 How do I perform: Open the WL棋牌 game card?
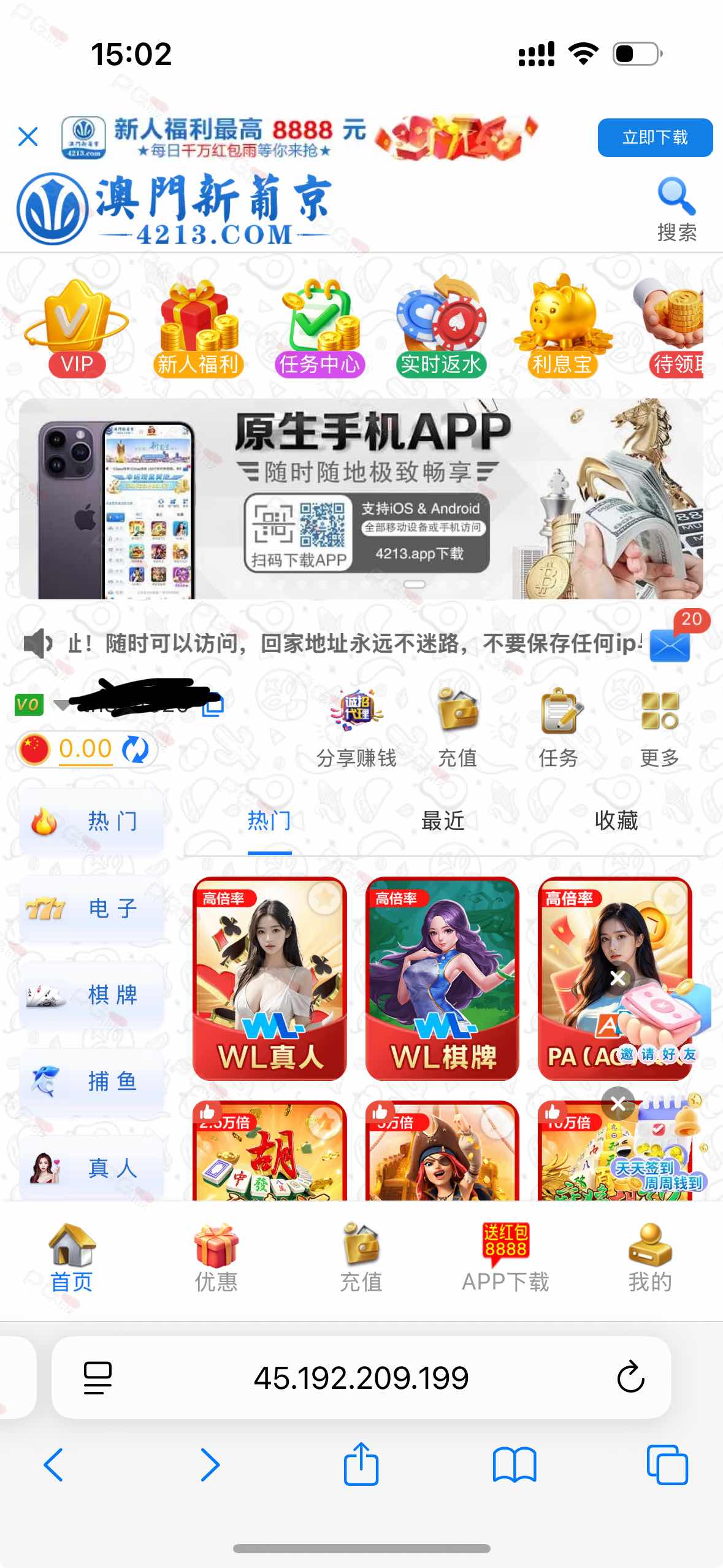click(x=442, y=978)
